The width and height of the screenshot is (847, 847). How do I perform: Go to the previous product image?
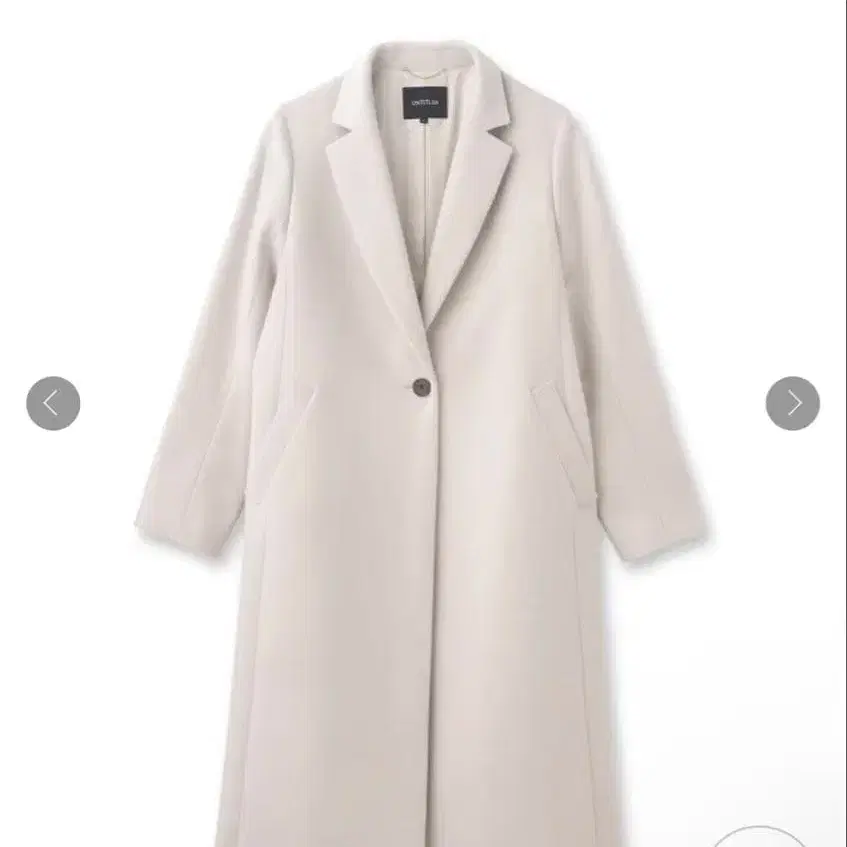pos(53,403)
